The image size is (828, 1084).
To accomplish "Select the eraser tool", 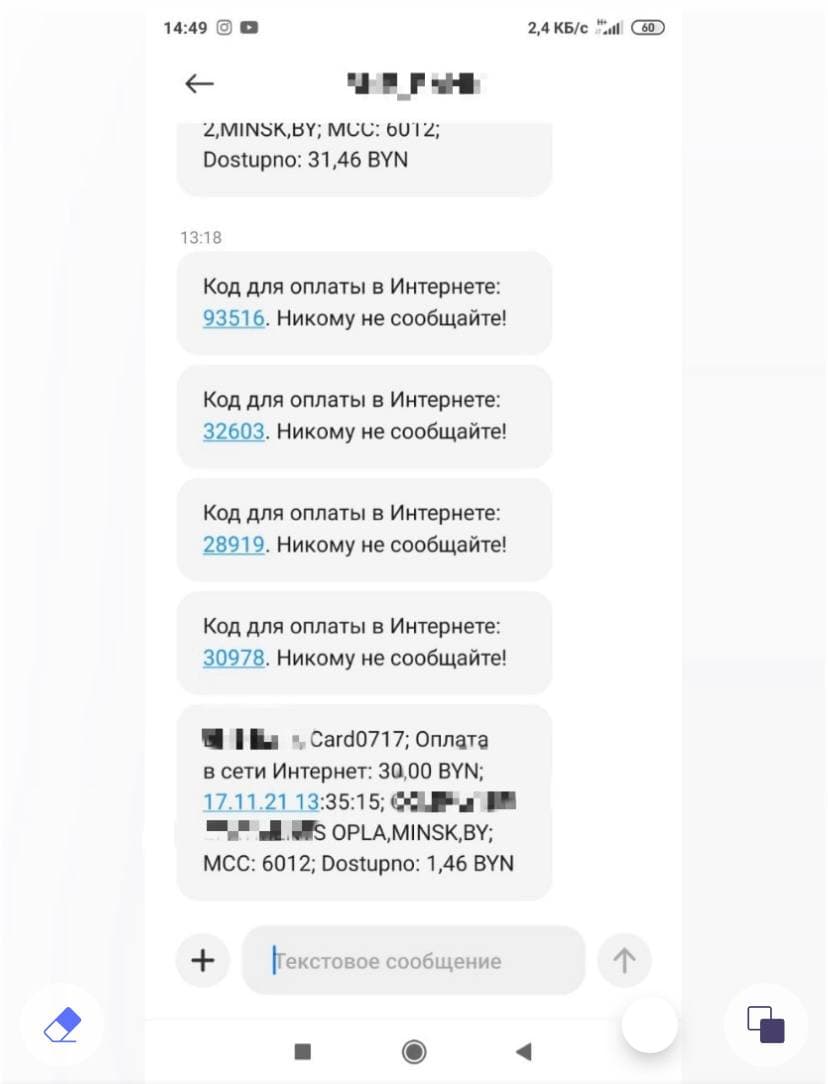I will 62,1025.
